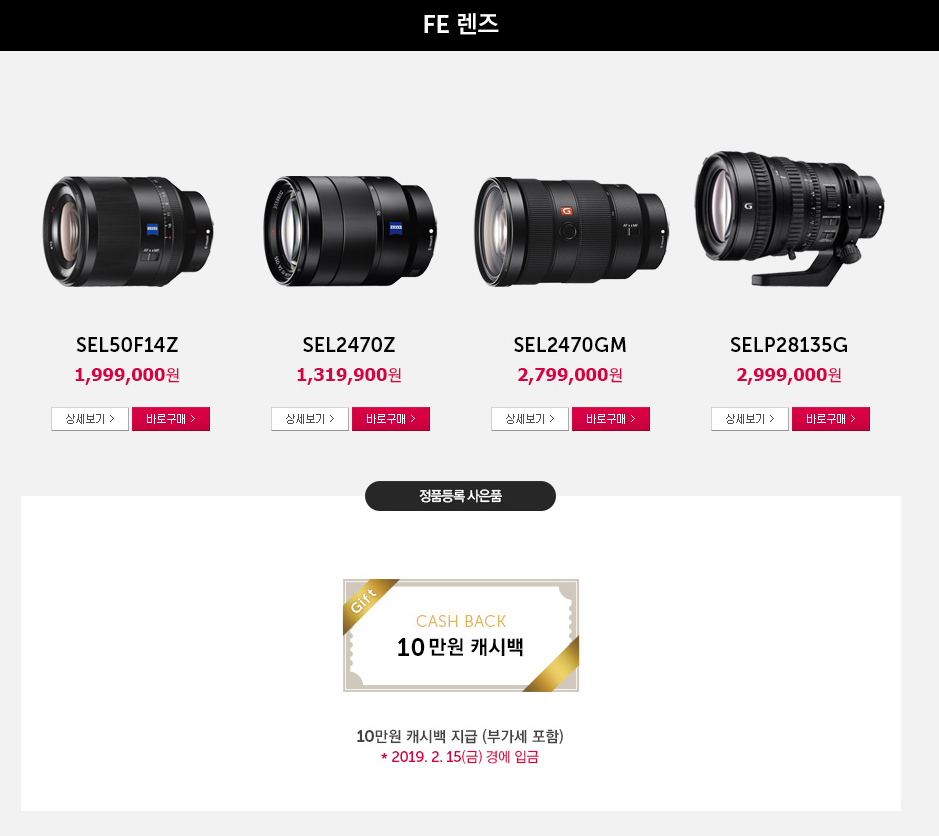The width and height of the screenshot is (939, 836).
Task: Open 상세보기 for the SELP28135G lens
Action: 750,419
